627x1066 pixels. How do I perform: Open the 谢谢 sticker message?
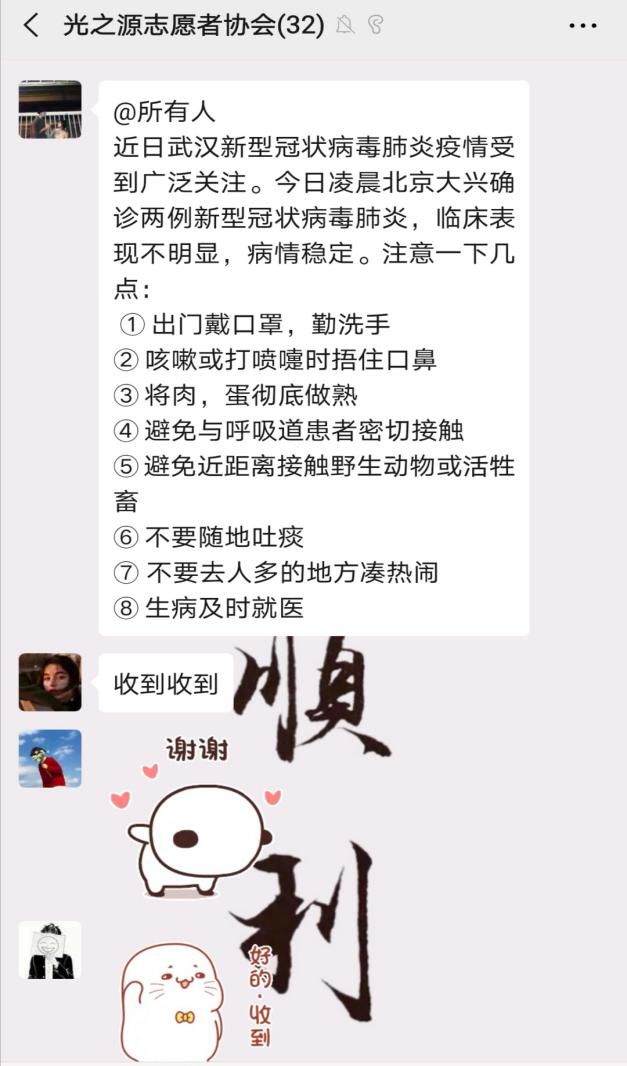coord(195,820)
